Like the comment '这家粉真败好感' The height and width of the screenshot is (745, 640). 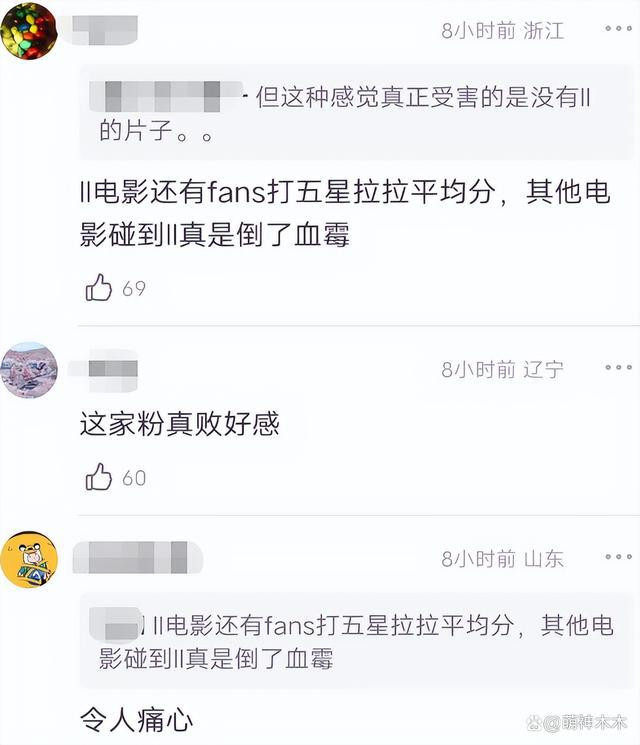pyautogui.click(x=99, y=477)
